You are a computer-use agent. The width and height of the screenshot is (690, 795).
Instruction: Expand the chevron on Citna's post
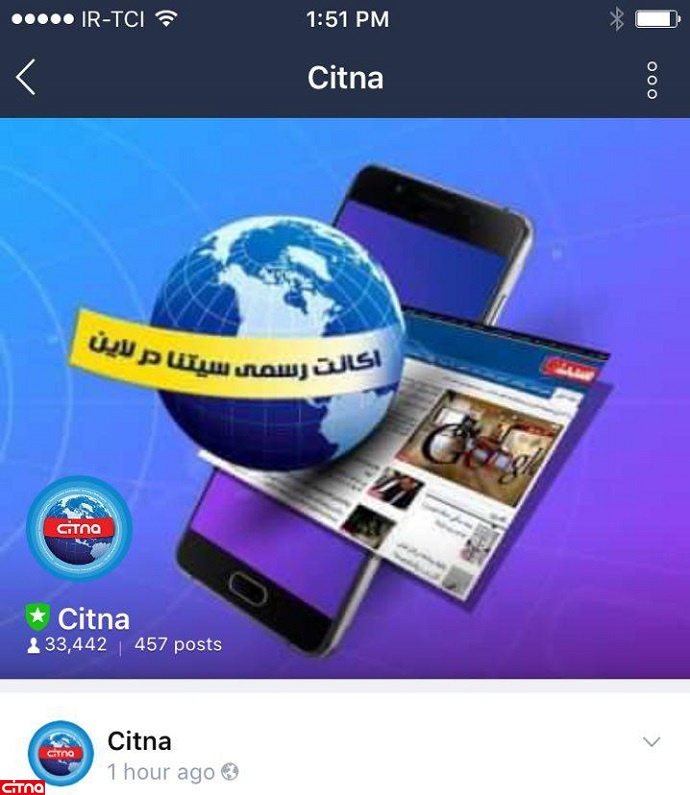click(651, 742)
